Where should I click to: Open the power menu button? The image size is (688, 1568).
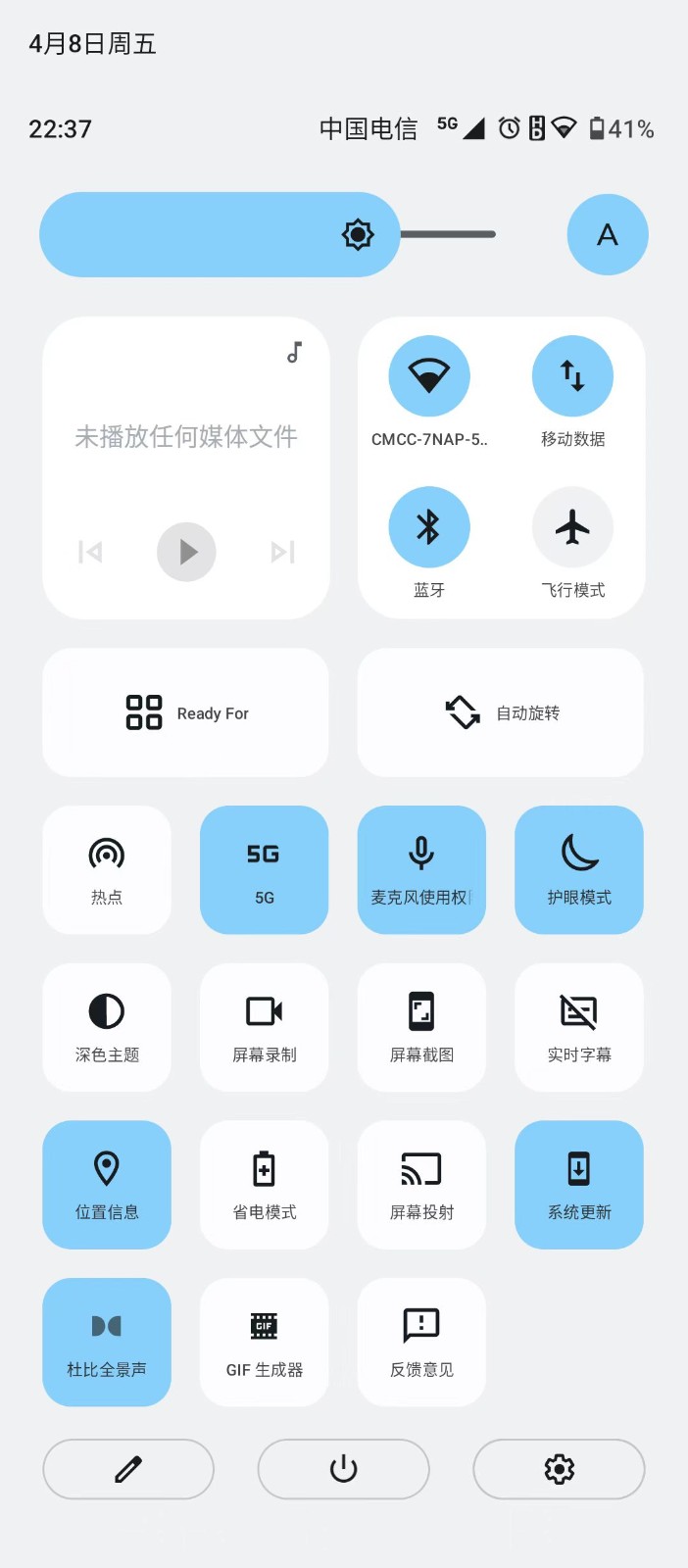tap(344, 1469)
